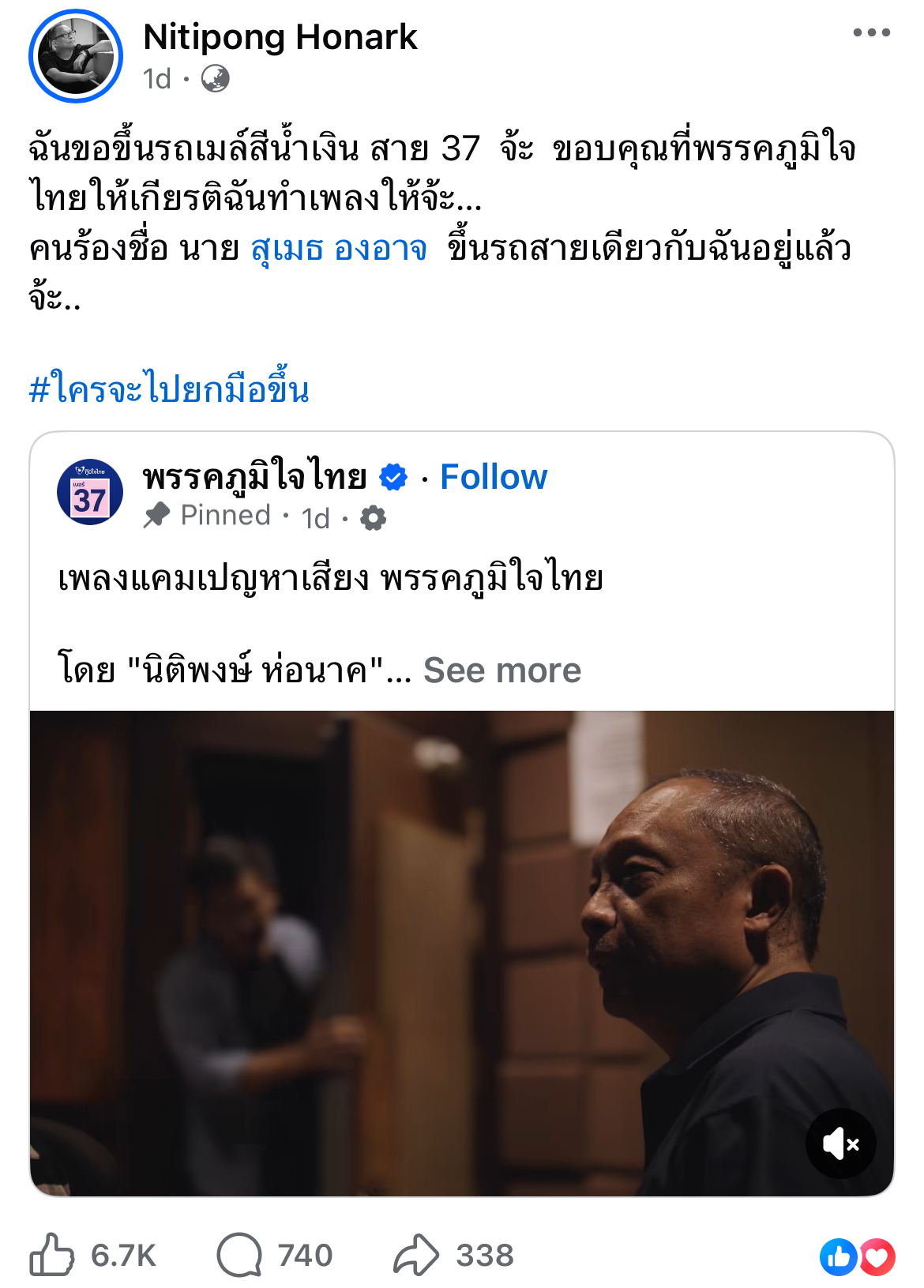Like this post
The width and height of the screenshot is (924, 1288).
(x=52, y=1254)
